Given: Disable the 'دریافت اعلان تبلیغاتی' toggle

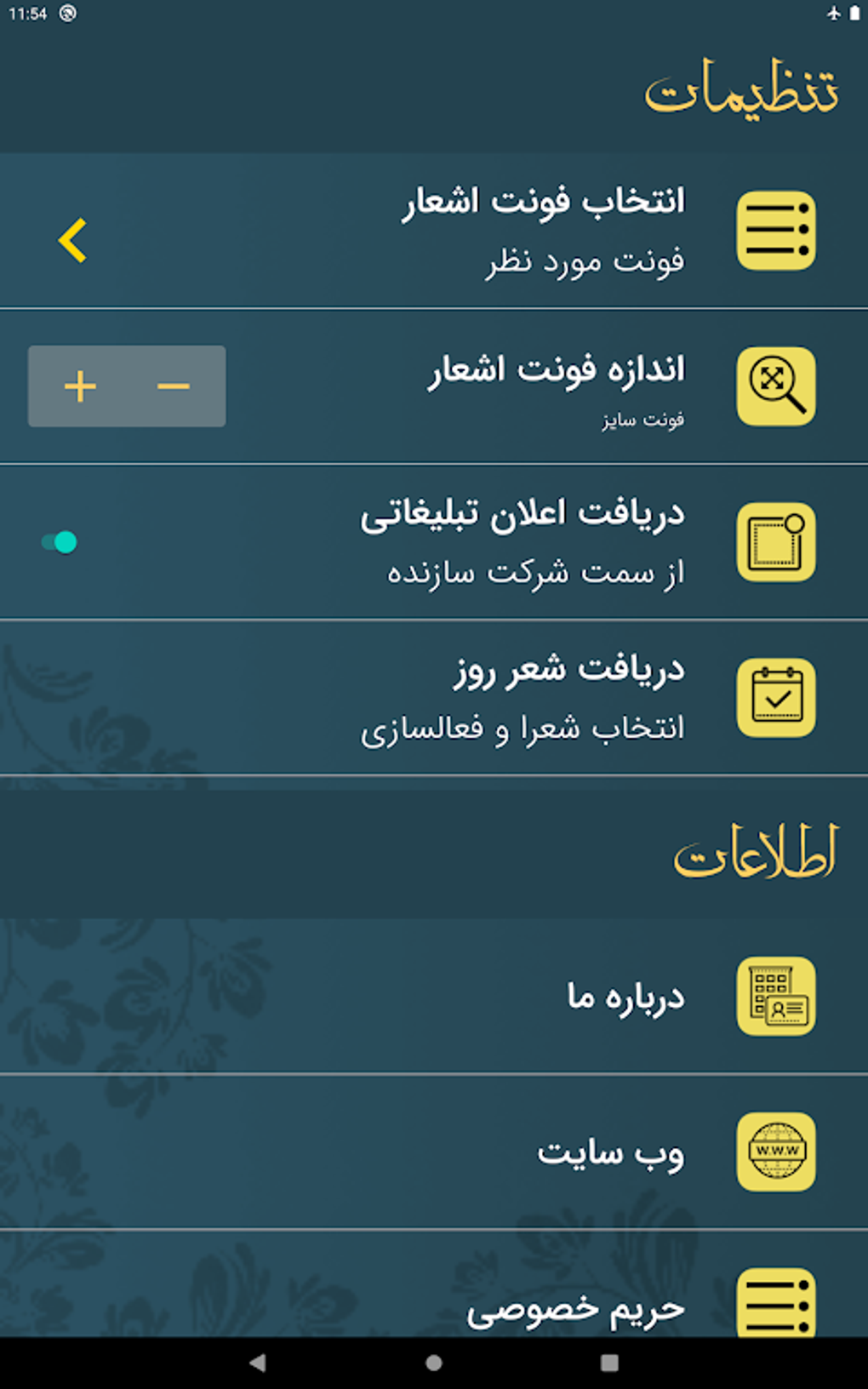Looking at the screenshot, I should coord(60,541).
